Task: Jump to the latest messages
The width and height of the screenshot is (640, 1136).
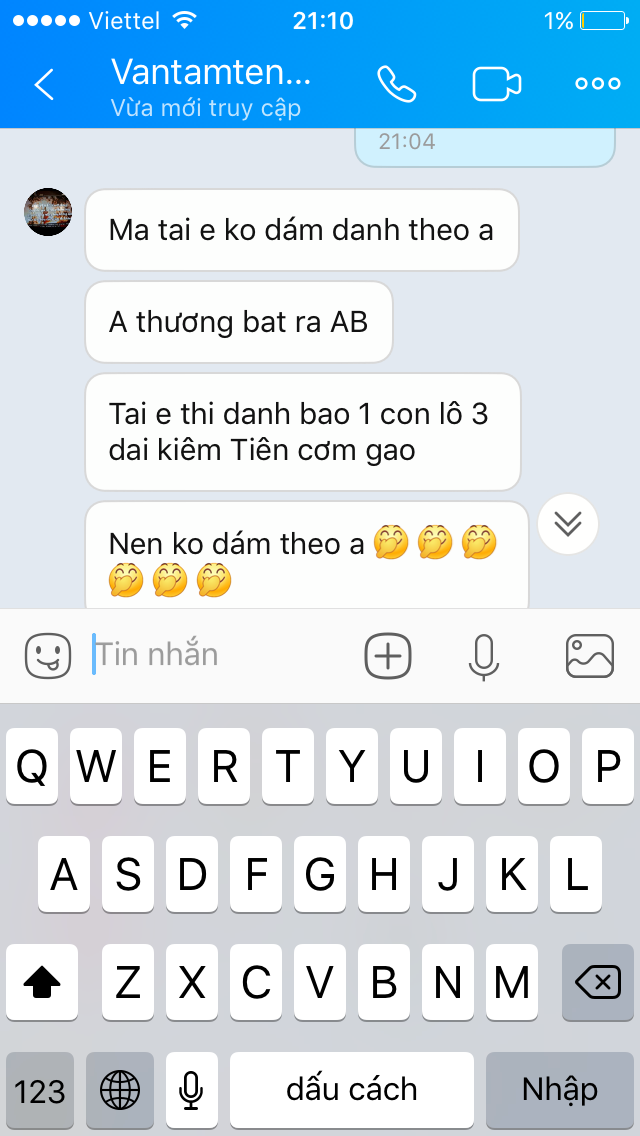Action: tap(568, 524)
